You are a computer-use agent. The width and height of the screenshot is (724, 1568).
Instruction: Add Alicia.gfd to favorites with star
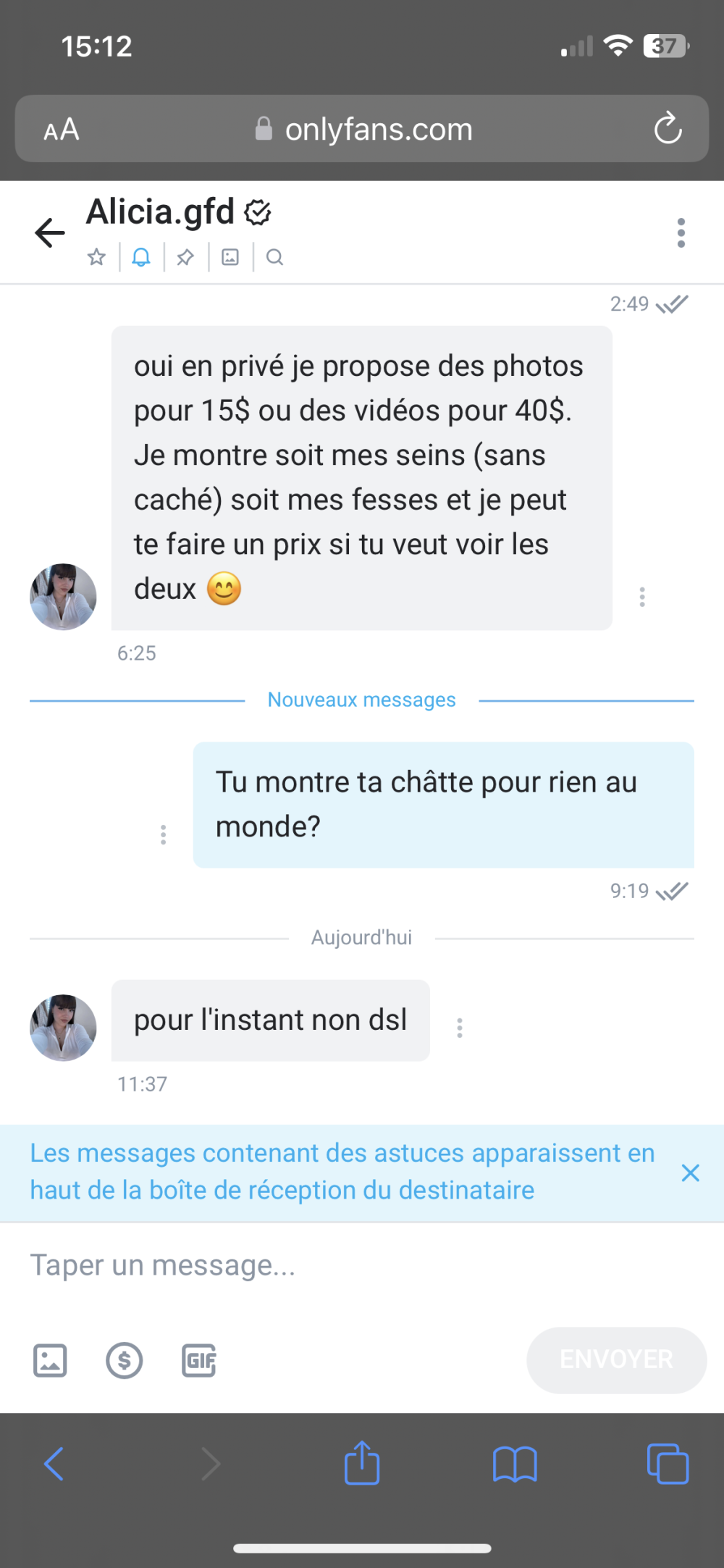pos(96,257)
